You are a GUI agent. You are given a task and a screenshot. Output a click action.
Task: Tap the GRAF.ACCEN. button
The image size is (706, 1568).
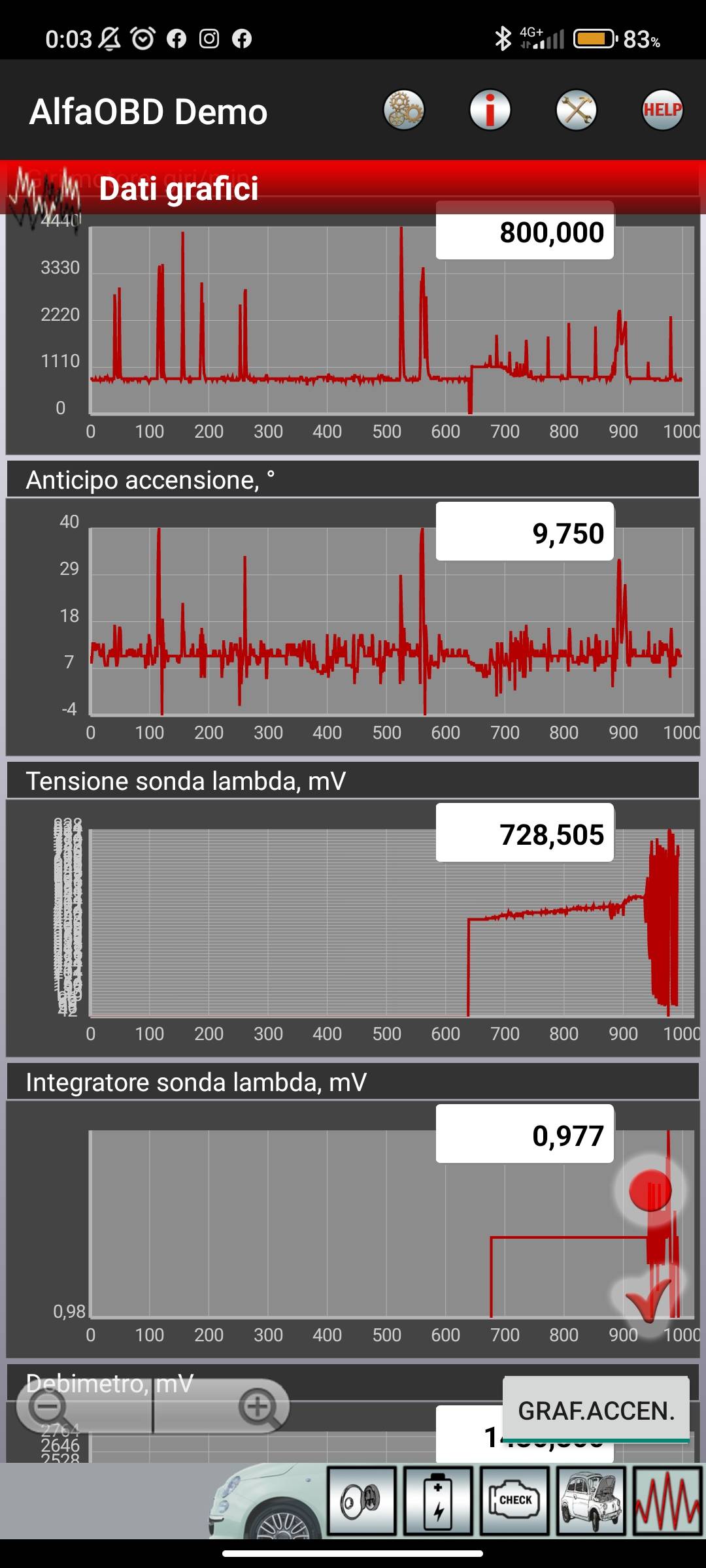click(x=596, y=1410)
